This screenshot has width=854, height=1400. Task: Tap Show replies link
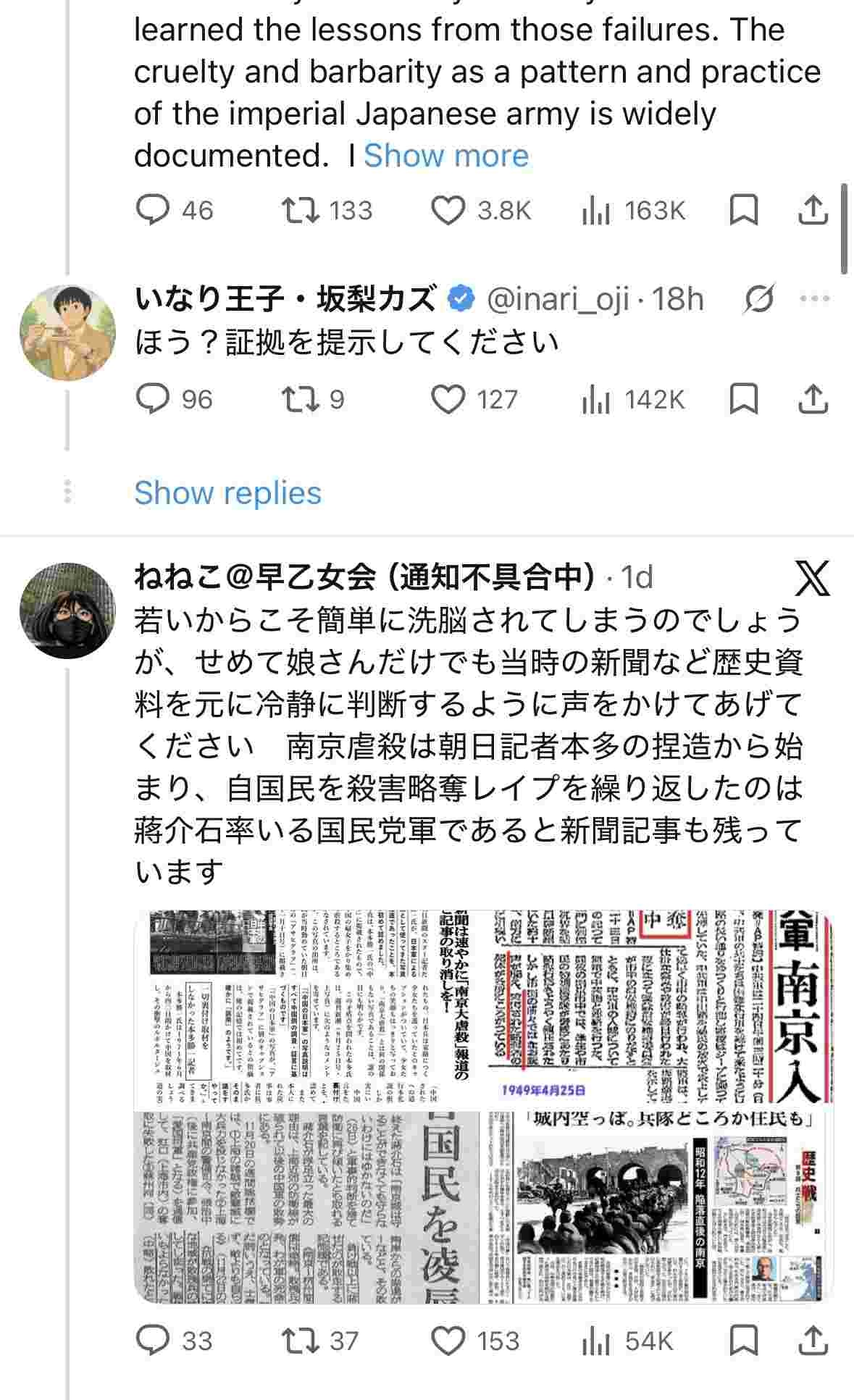pos(227,493)
